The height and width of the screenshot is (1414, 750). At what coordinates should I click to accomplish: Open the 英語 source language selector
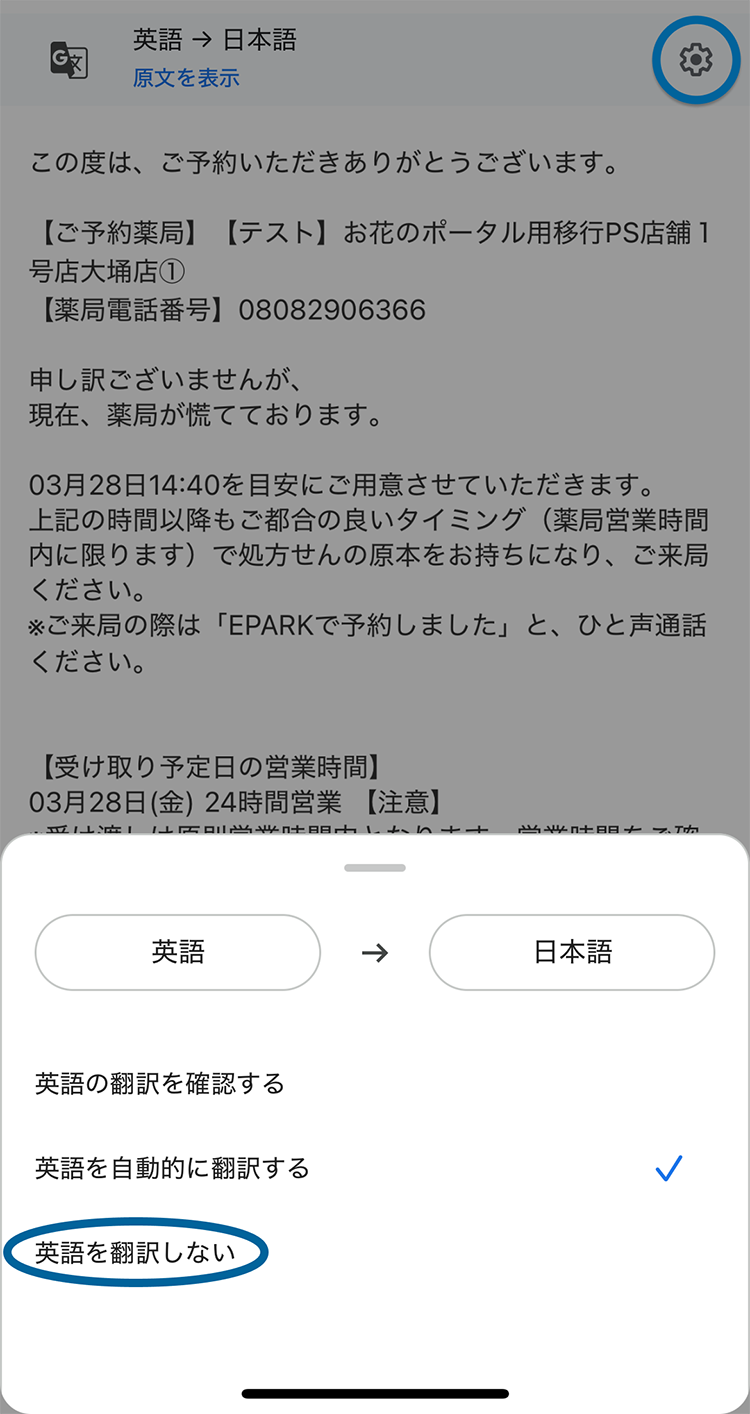coord(177,952)
